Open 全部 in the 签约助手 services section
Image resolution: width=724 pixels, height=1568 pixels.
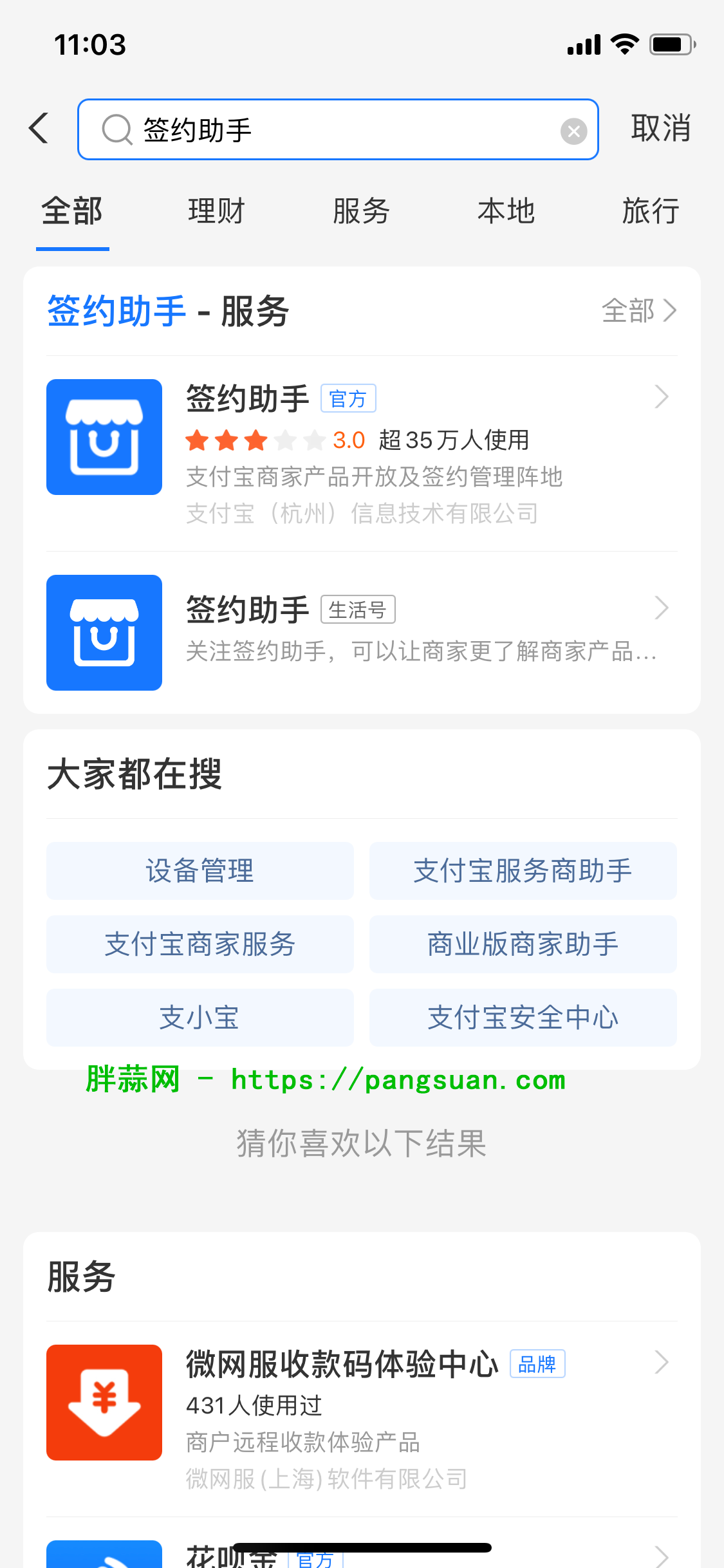(638, 311)
